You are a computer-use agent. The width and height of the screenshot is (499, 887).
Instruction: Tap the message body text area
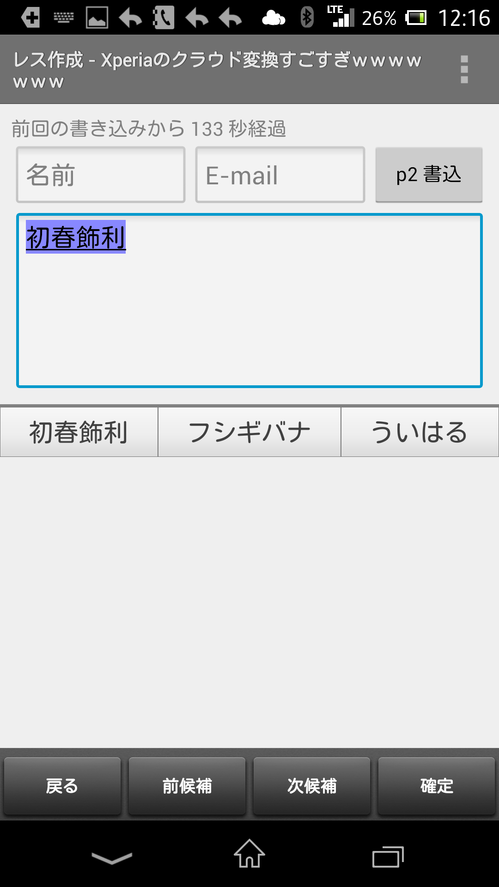[x=250, y=300]
